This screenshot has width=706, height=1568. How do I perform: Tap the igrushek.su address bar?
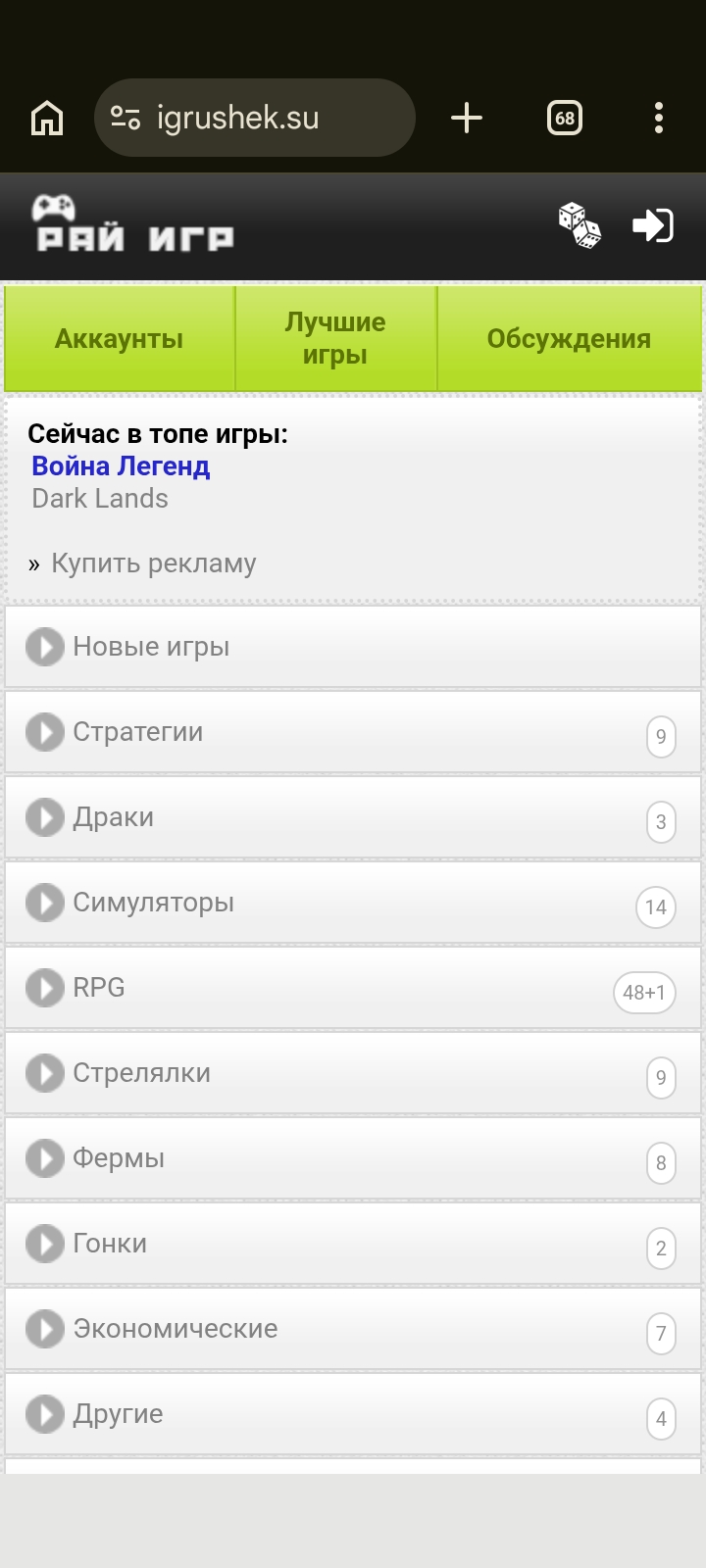(x=255, y=119)
